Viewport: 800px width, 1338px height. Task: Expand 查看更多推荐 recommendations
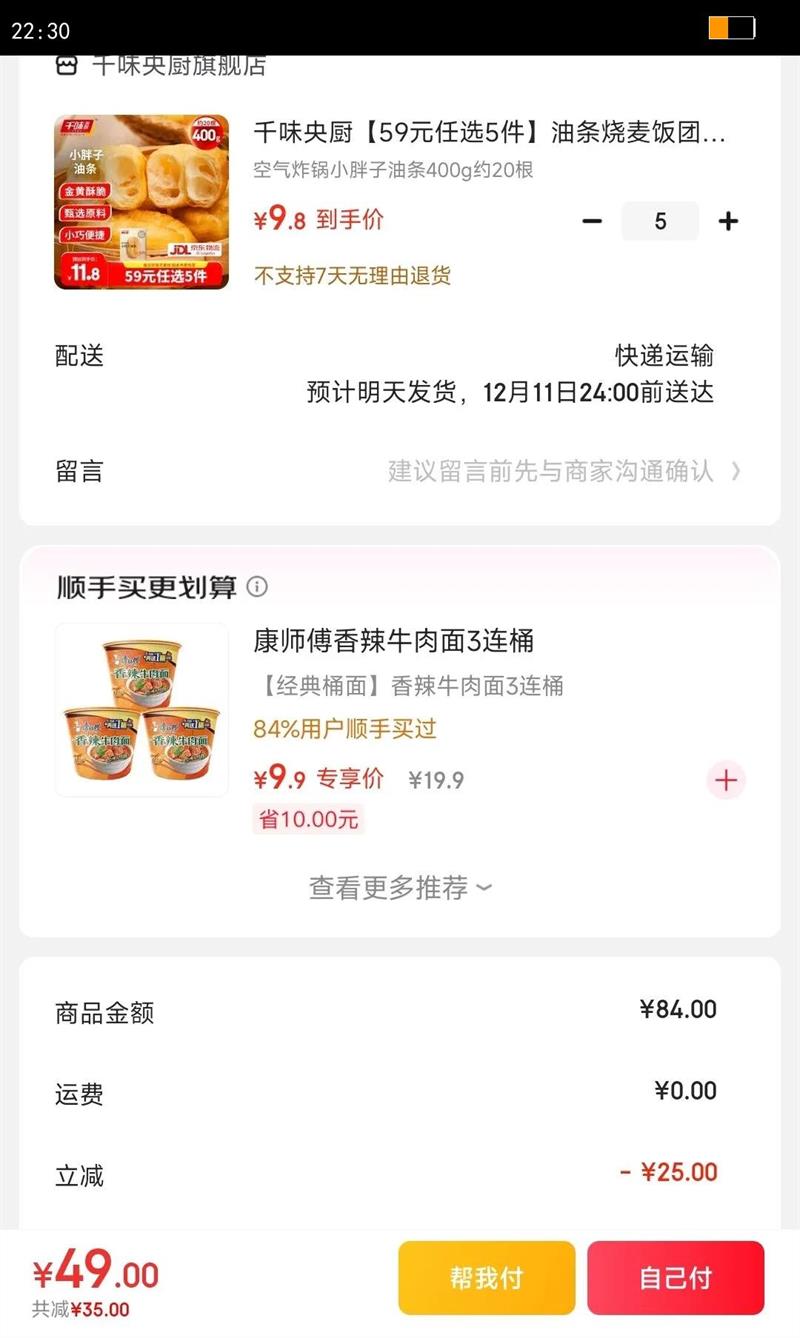click(x=400, y=888)
